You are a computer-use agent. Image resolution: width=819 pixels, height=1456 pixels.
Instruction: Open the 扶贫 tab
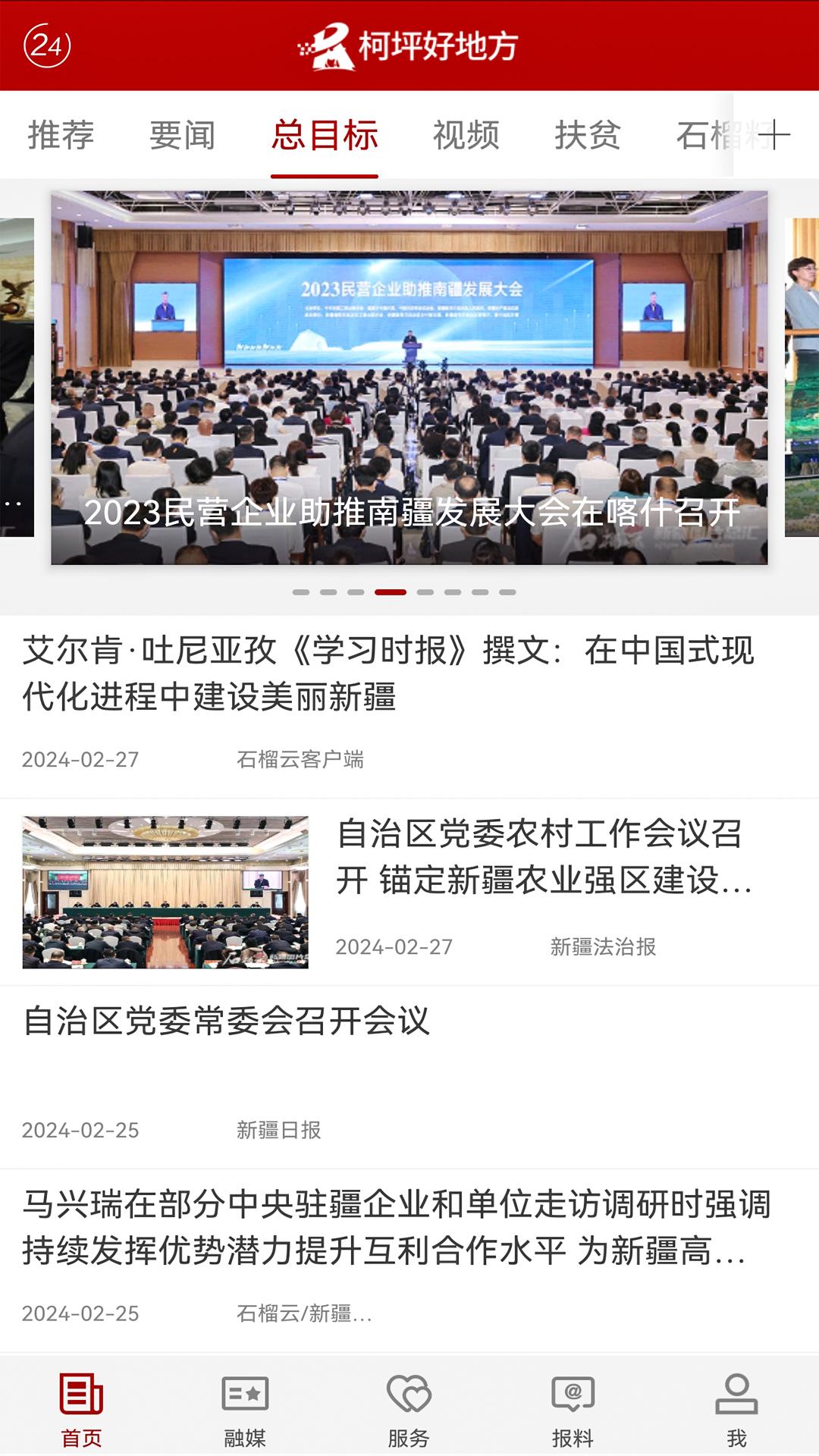tap(588, 135)
